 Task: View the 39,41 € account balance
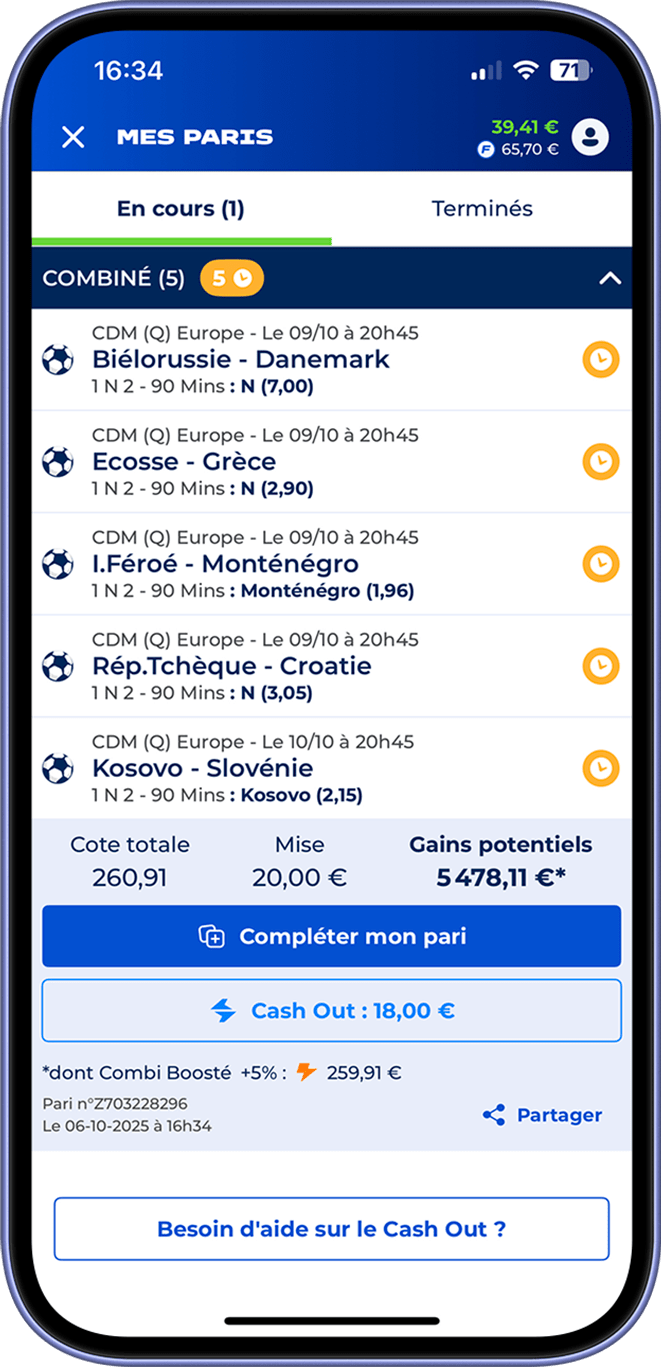[524, 127]
